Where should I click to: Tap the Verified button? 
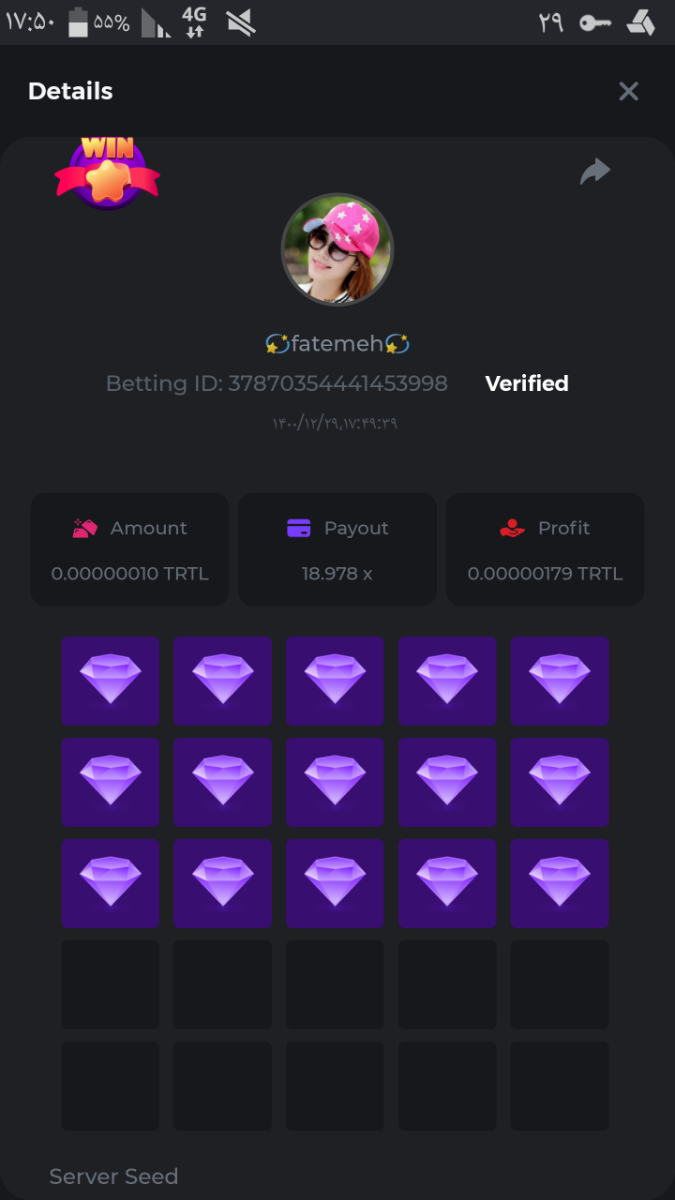pos(527,383)
